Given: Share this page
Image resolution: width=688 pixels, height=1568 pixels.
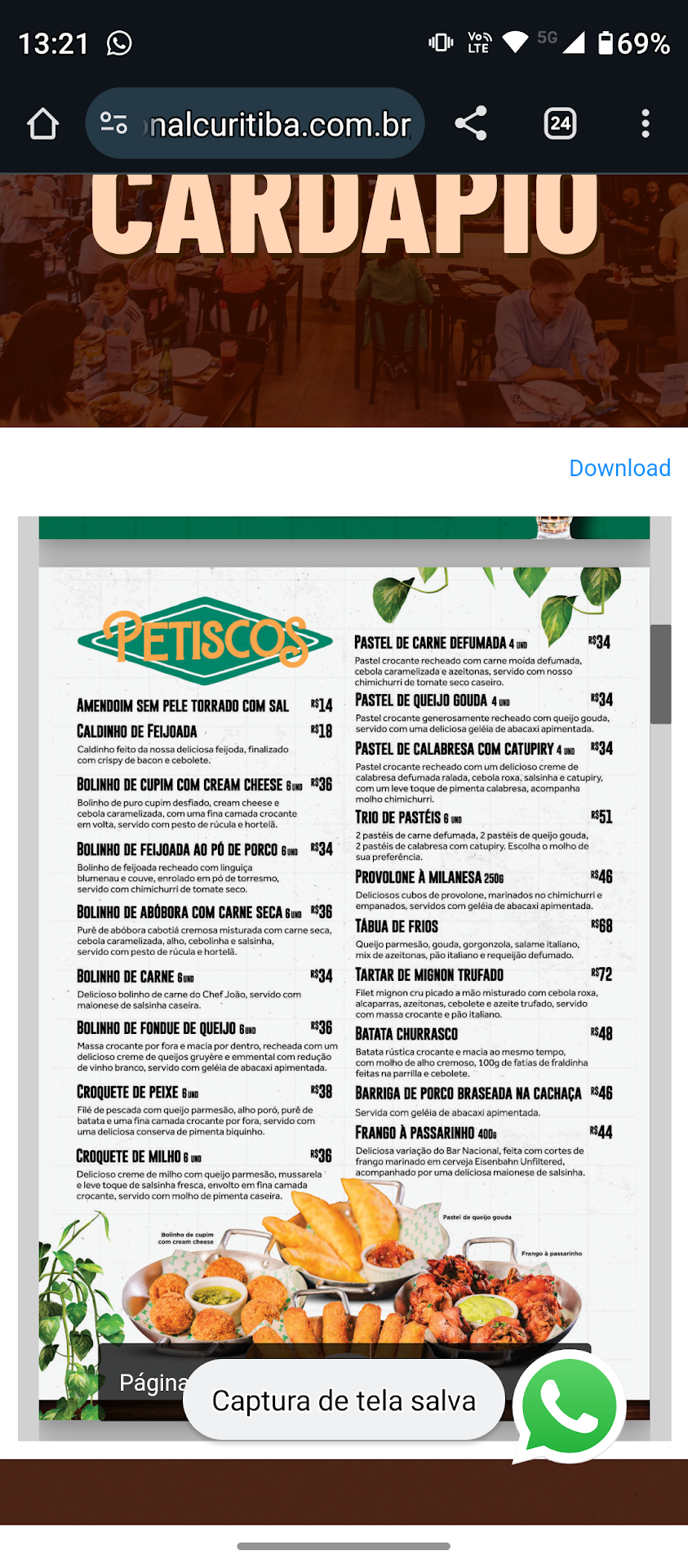Looking at the screenshot, I should pyautogui.click(x=471, y=124).
